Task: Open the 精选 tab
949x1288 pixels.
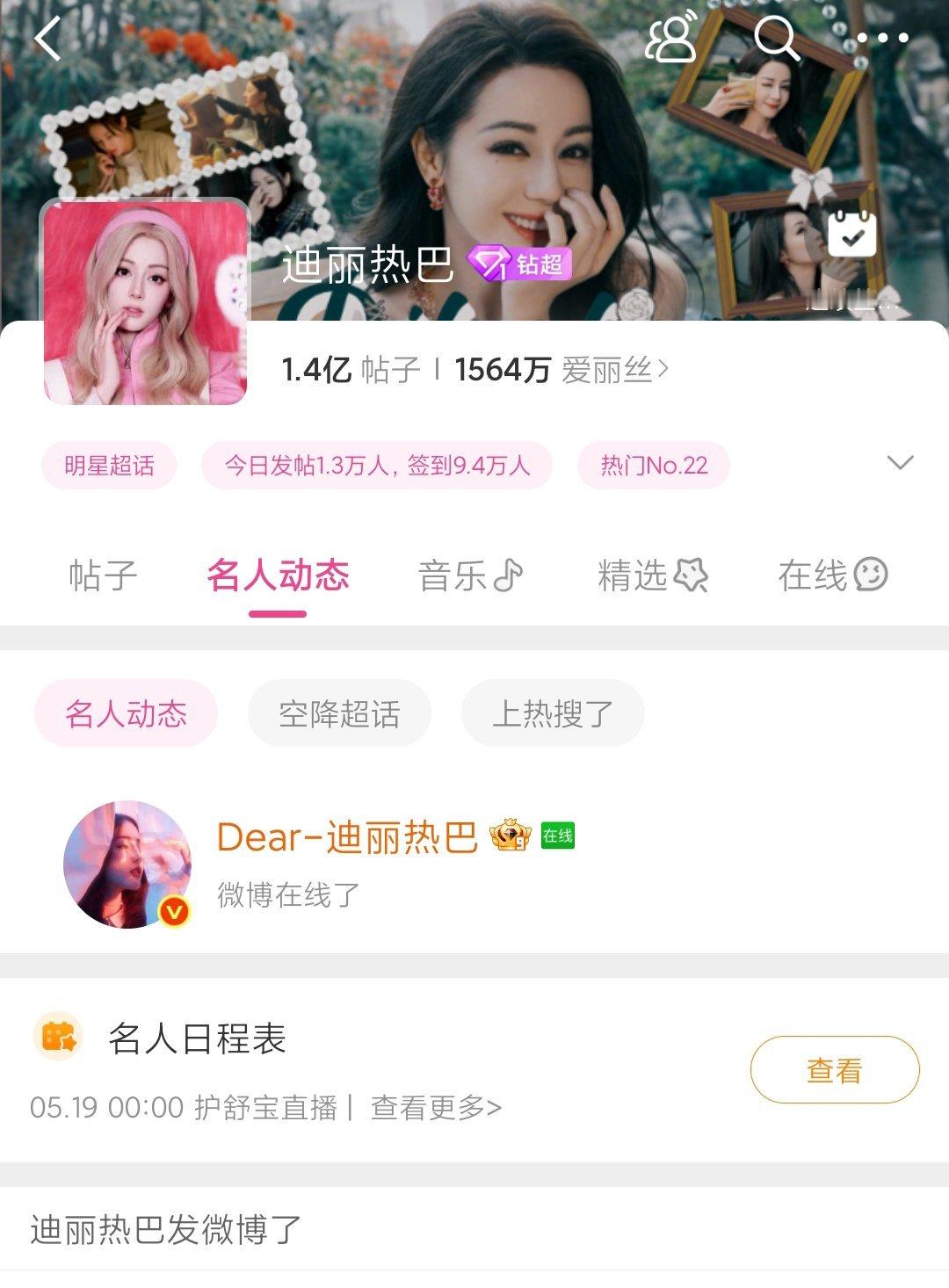Action: click(651, 576)
